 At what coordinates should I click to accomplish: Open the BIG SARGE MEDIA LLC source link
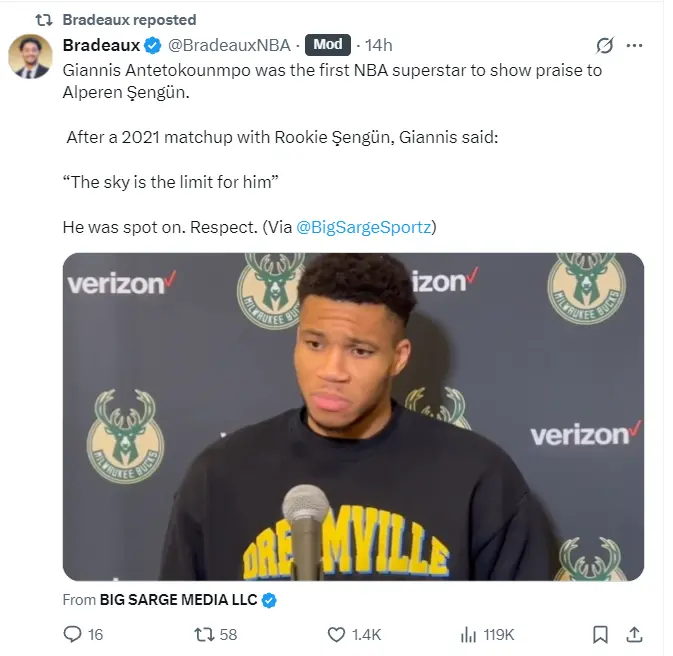[178, 600]
